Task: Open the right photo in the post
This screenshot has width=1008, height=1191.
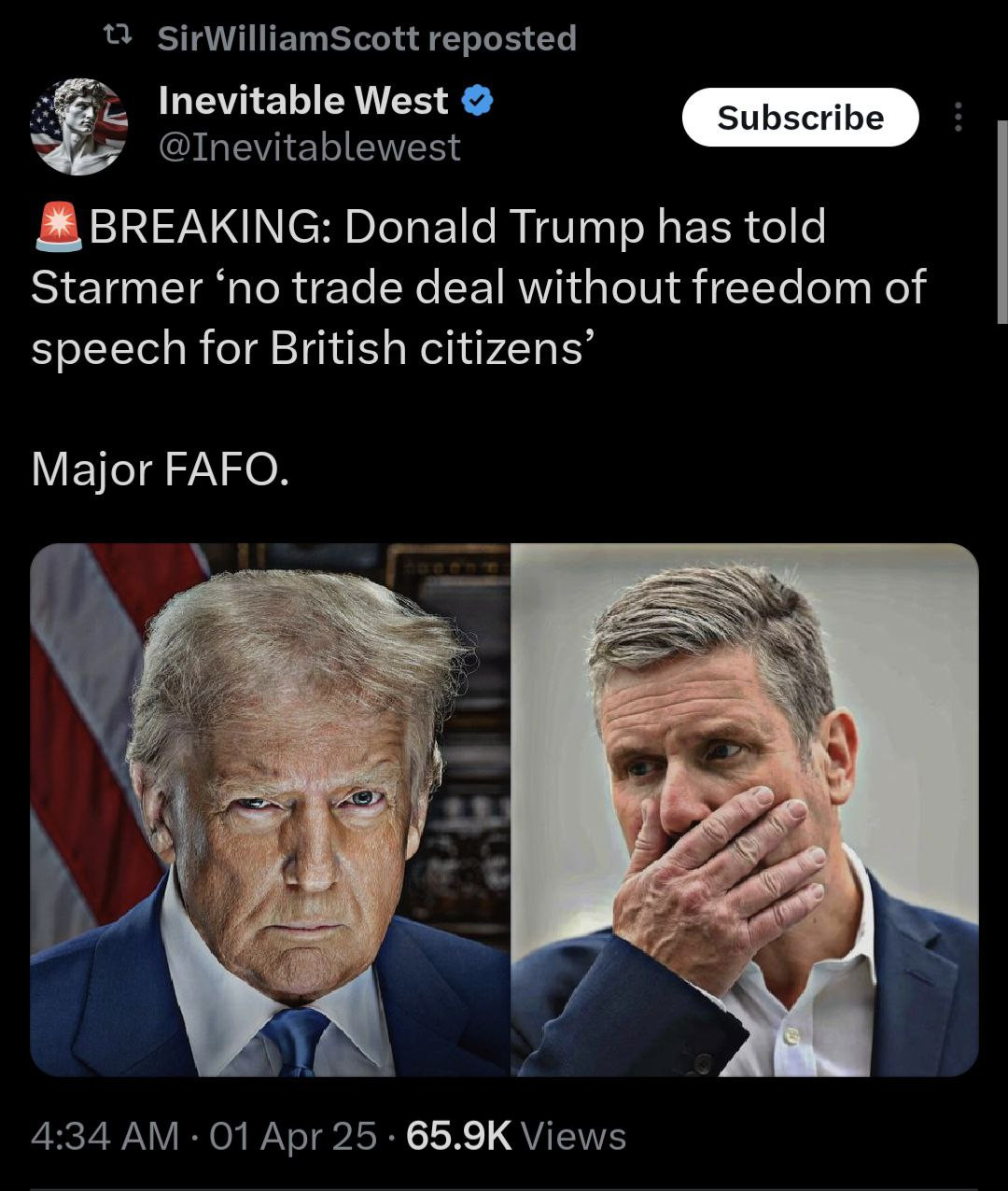Action: (x=745, y=809)
